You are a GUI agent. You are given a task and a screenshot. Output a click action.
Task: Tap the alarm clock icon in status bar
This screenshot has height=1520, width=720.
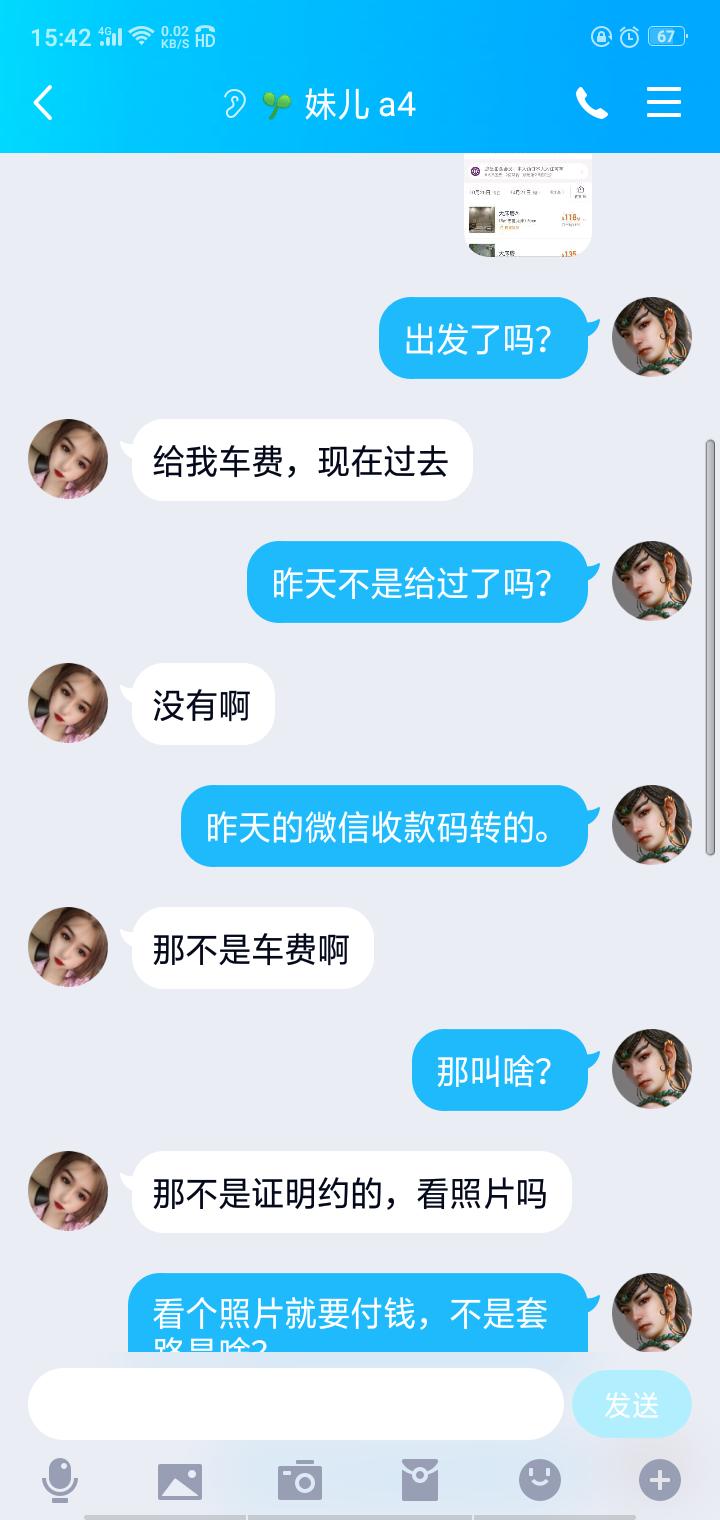pos(629,34)
